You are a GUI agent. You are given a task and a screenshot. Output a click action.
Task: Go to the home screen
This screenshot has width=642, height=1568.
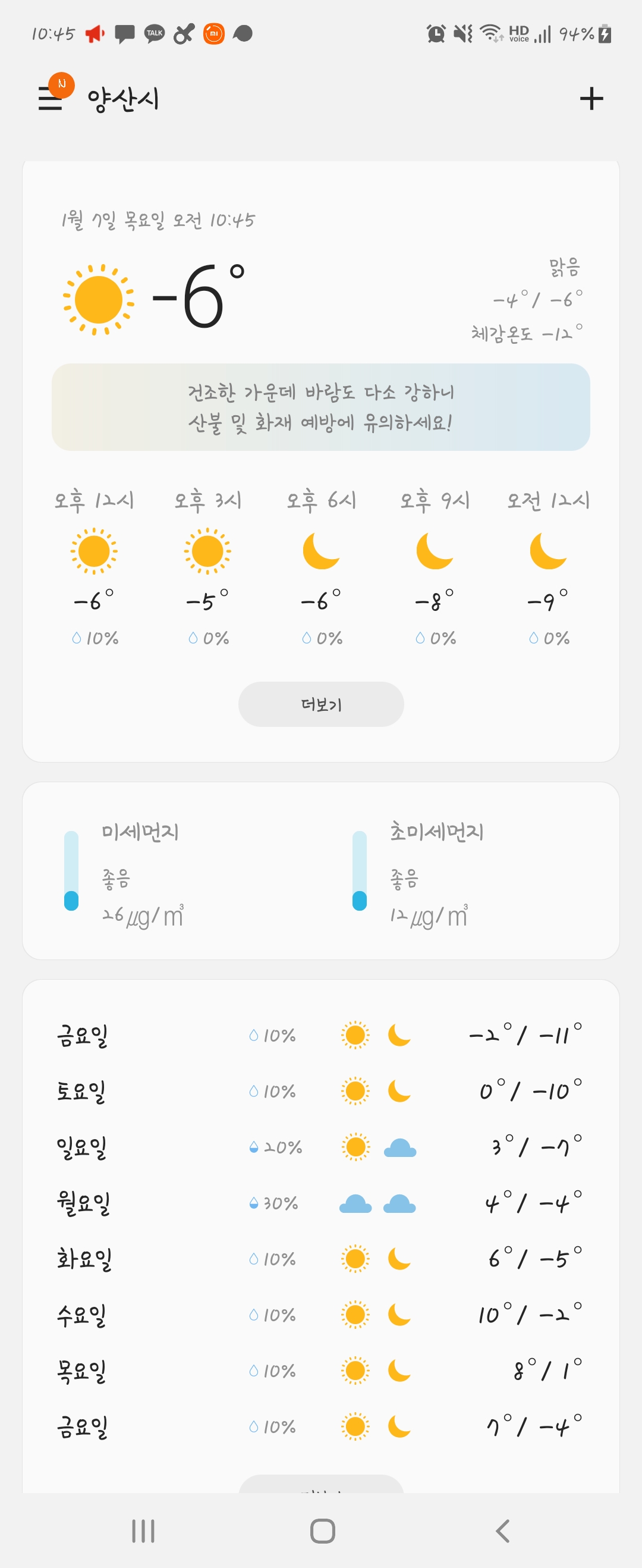[322, 1531]
